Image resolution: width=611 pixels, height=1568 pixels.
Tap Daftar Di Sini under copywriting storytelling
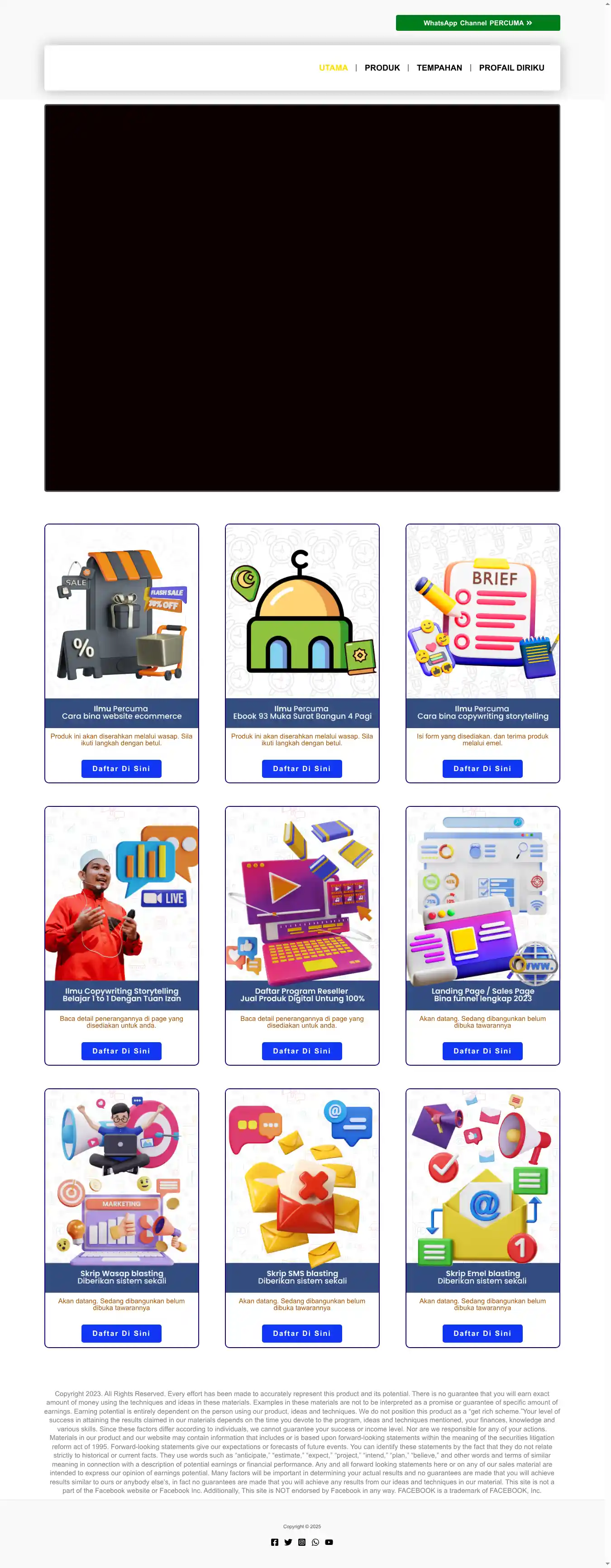(x=482, y=769)
